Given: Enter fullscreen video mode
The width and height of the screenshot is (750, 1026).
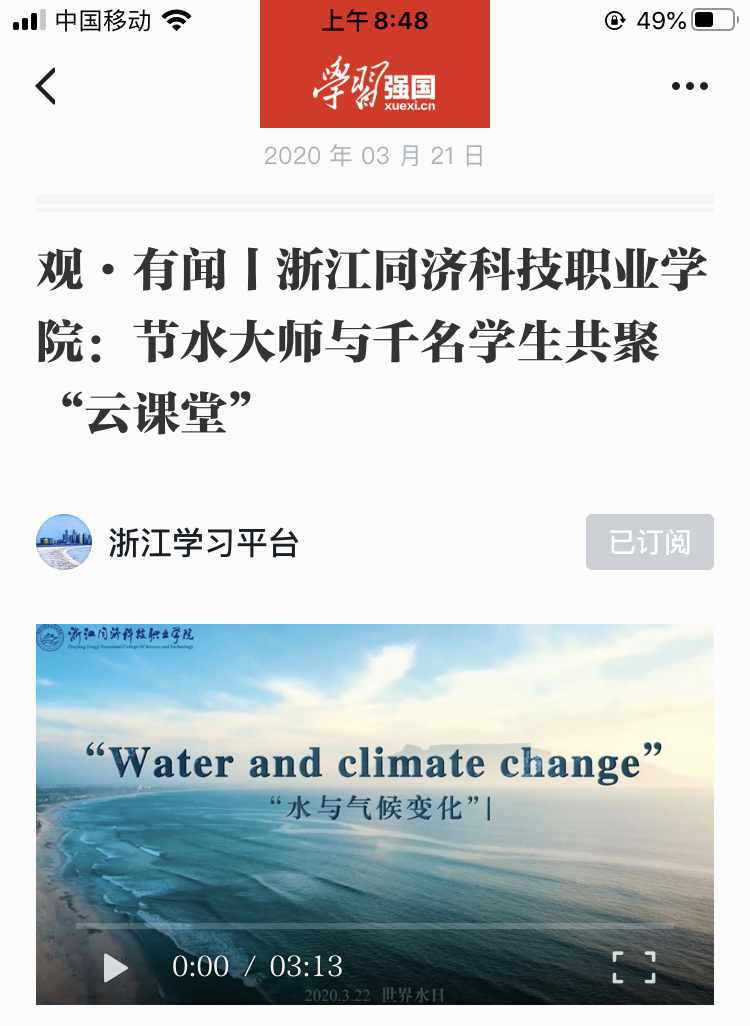Looking at the screenshot, I should click(633, 967).
